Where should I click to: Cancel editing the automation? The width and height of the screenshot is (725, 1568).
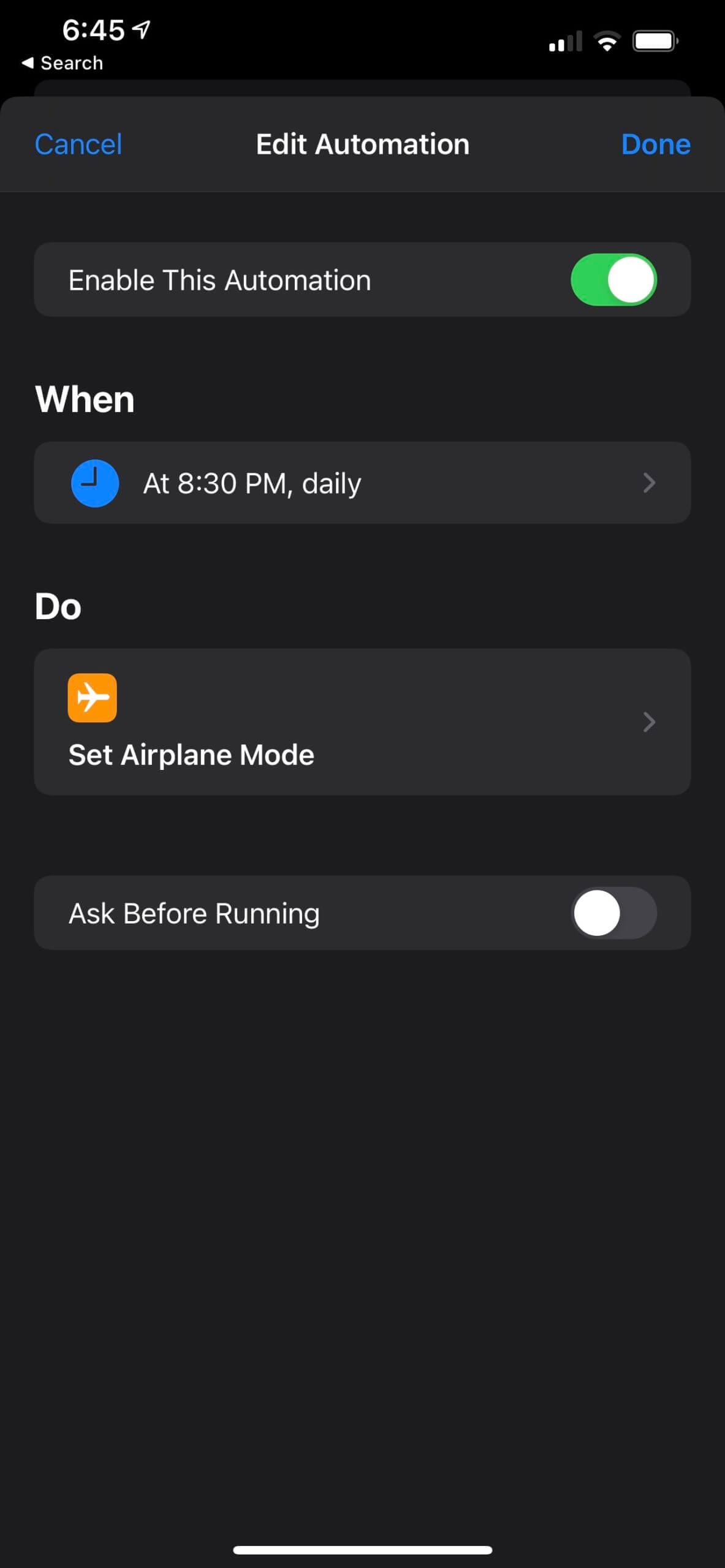point(78,145)
